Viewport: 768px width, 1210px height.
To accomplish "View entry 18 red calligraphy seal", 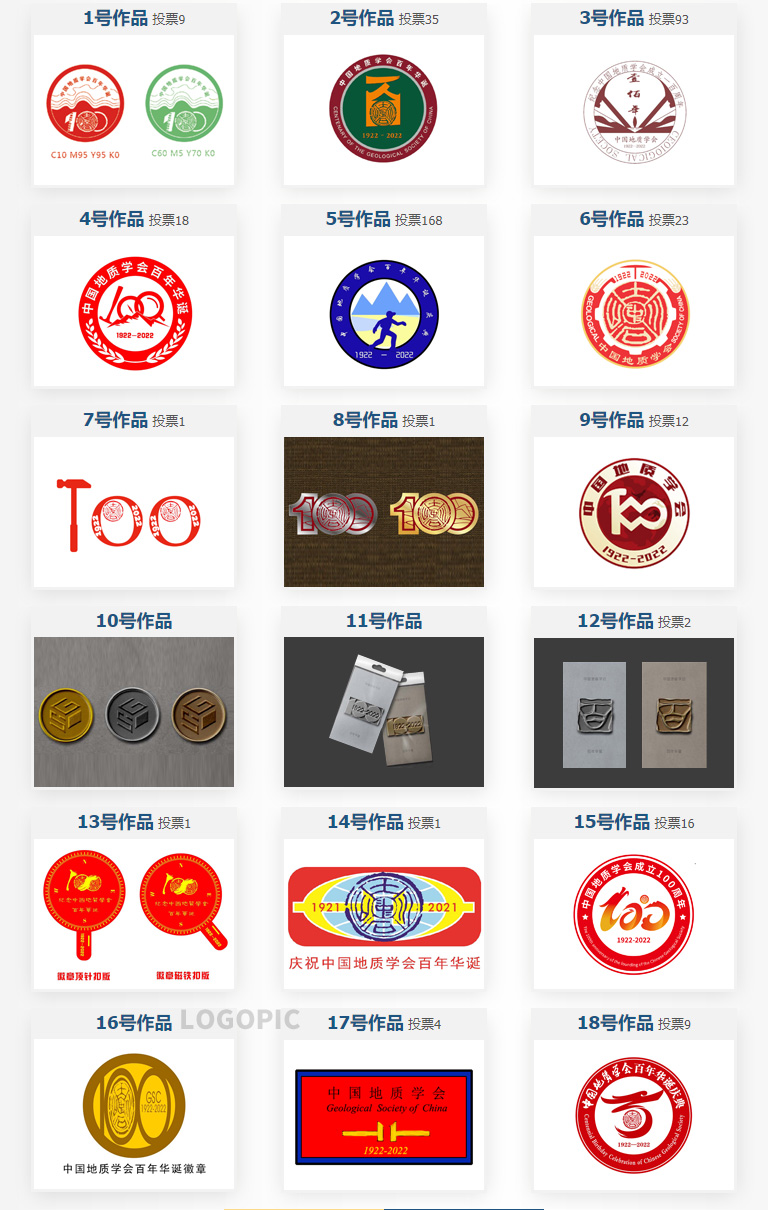I will [x=634, y=1115].
